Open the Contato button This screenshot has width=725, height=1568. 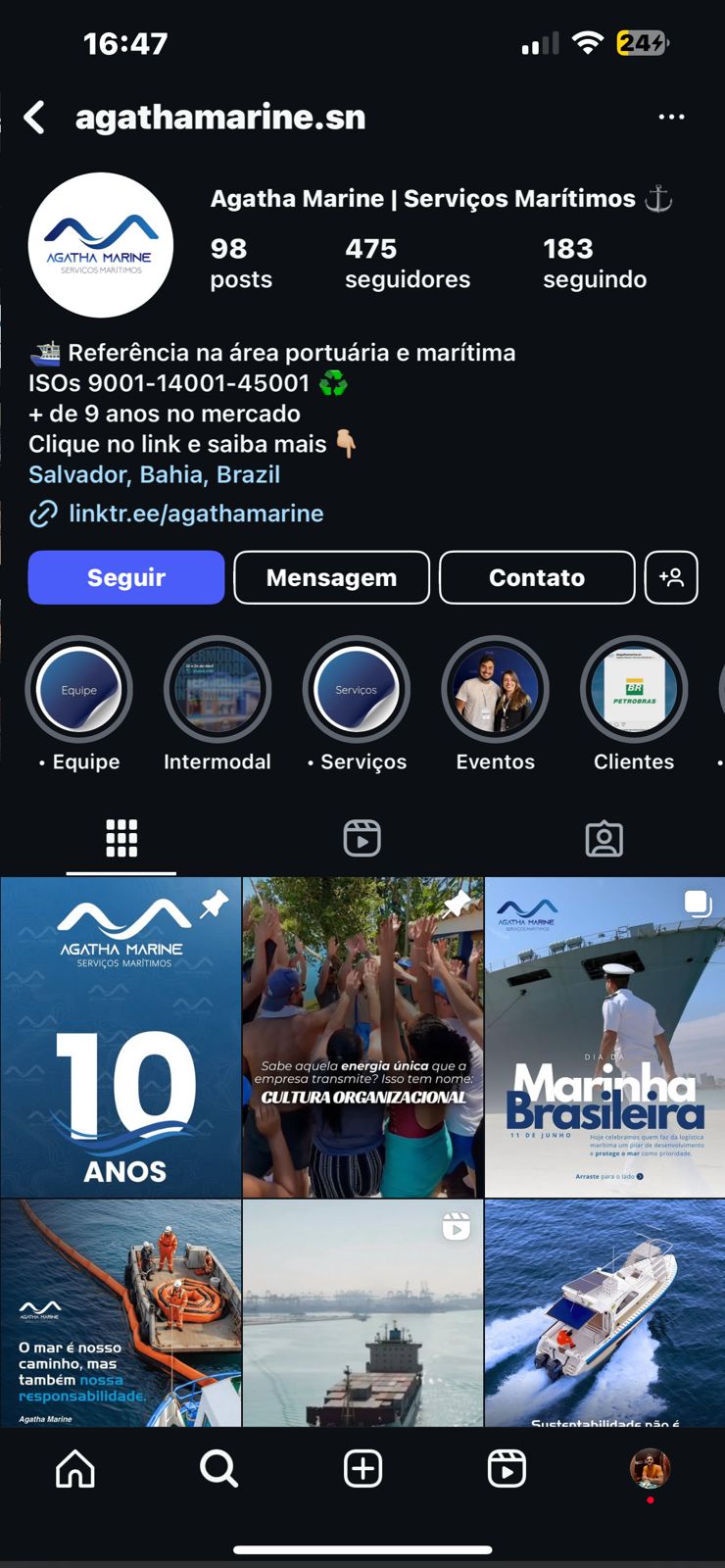pyautogui.click(x=537, y=577)
